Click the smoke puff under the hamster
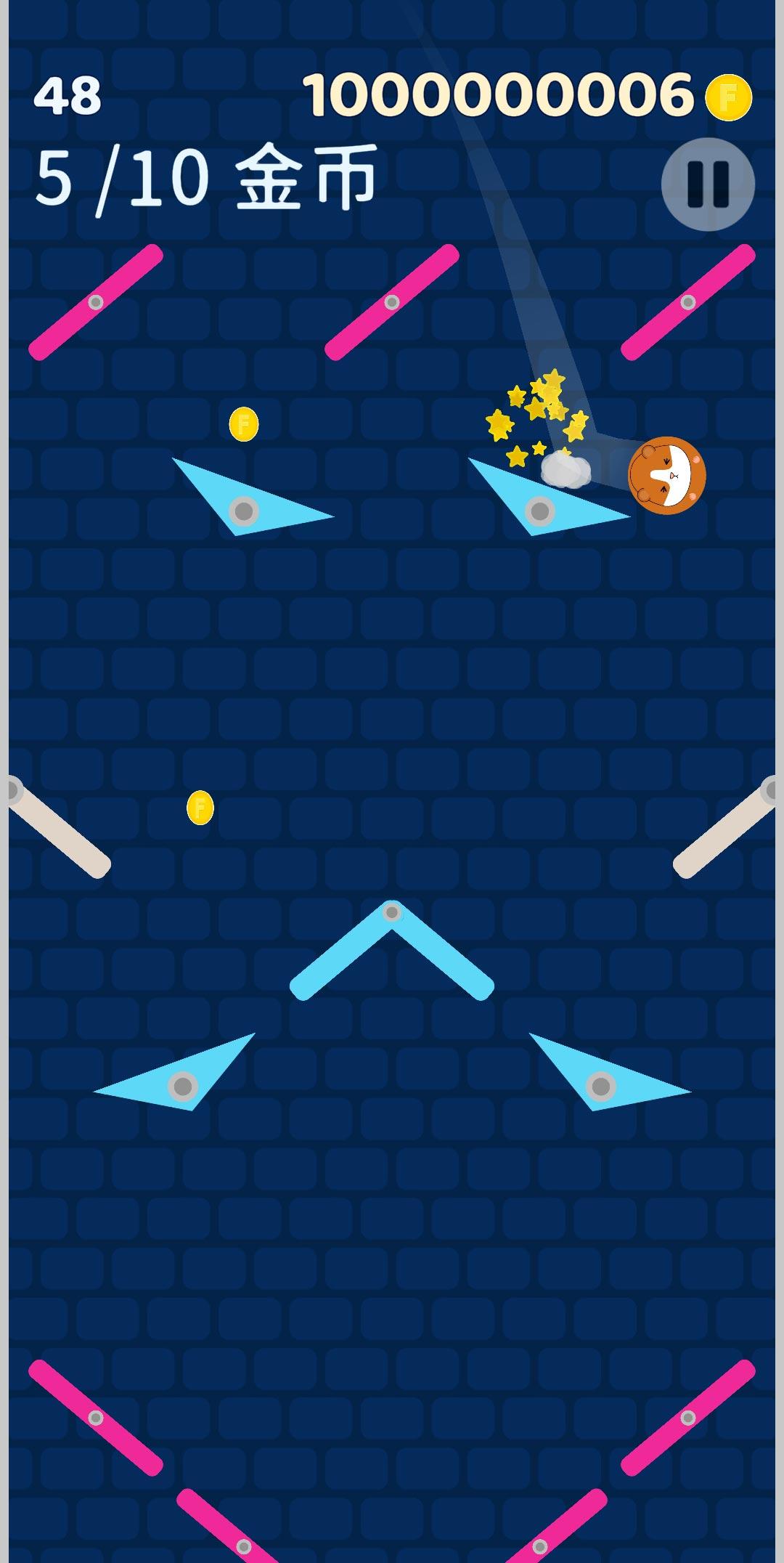The width and height of the screenshot is (784, 1563). [566, 468]
